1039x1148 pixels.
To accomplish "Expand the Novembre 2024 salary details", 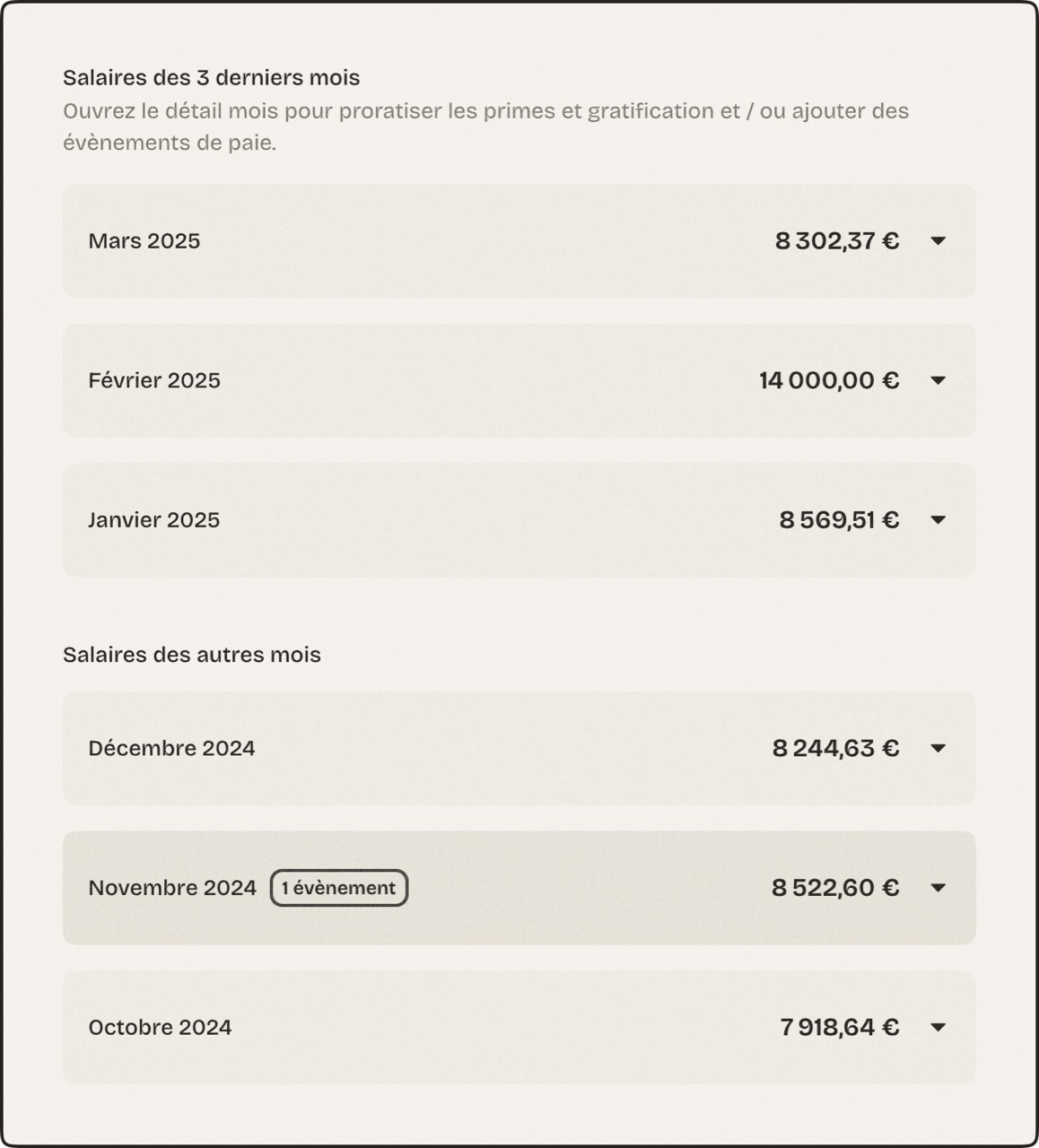I will (938, 887).
